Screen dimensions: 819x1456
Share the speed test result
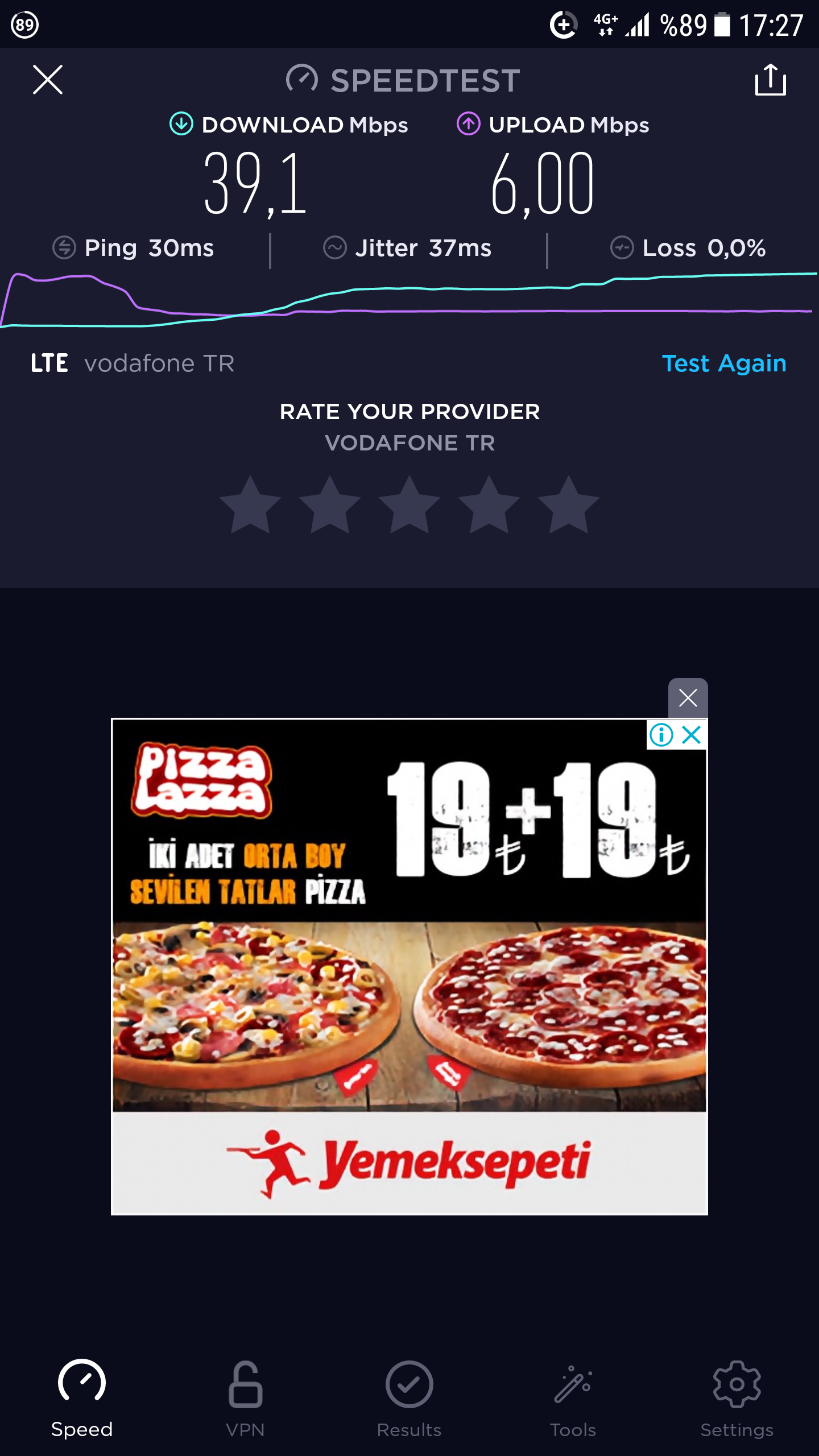tap(771, 80)
